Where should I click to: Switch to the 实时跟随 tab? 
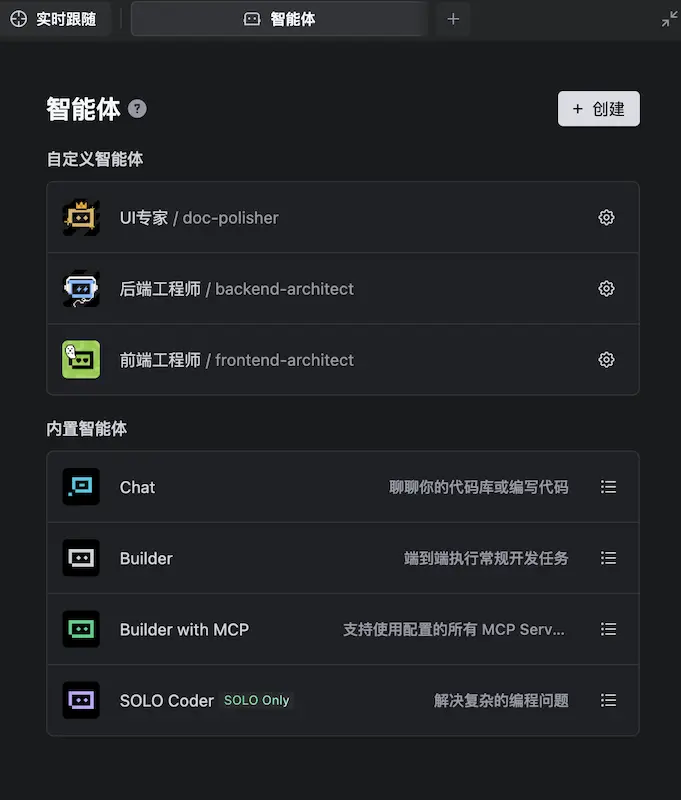[x=54, y=18]
